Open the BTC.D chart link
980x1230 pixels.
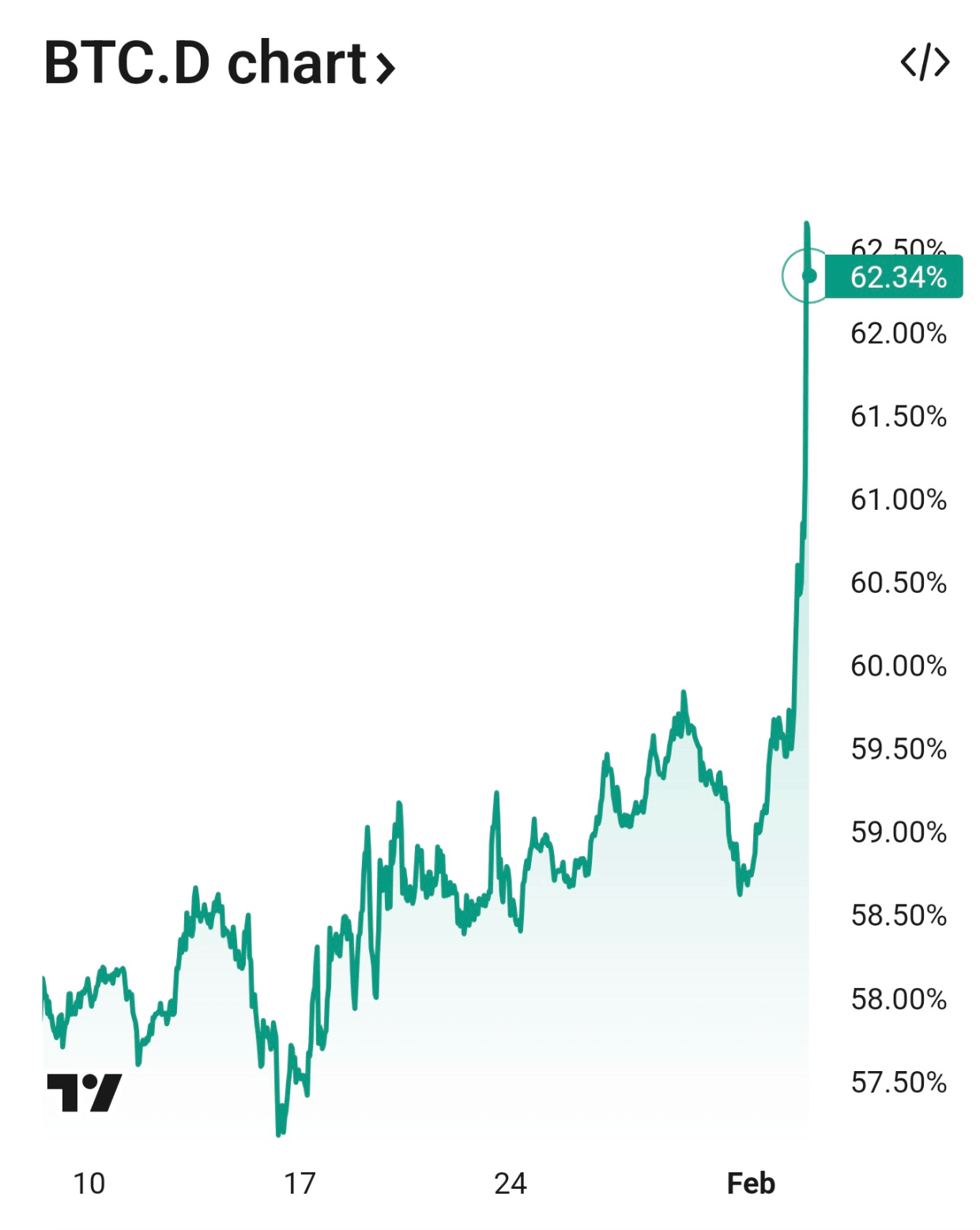coord(219,63)
